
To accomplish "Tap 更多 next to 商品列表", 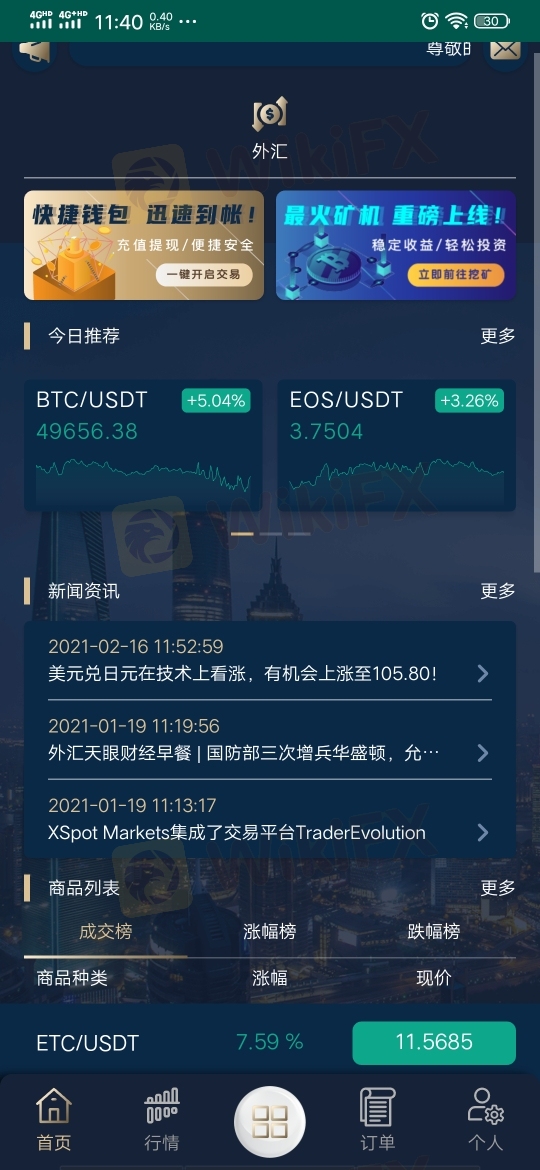I will [497, 888].
